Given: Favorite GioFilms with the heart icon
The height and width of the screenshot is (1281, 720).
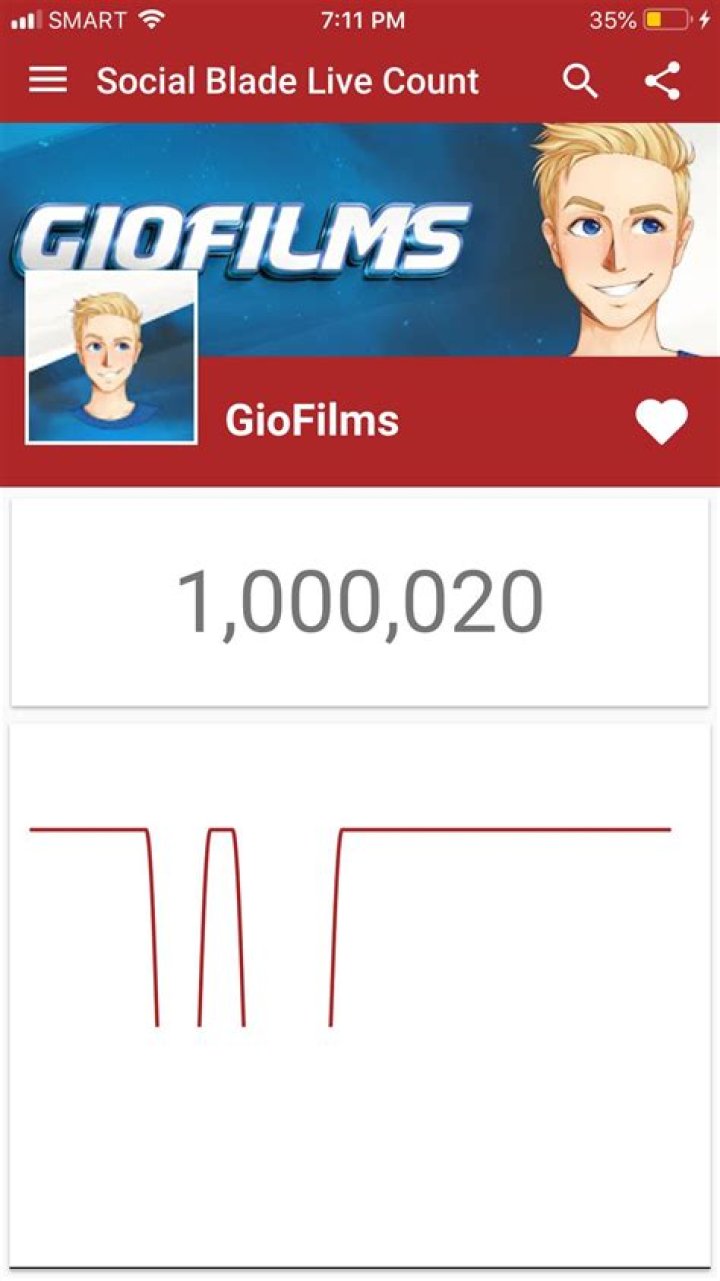Looking at the screenshot, I should click(x=662, y=421).
